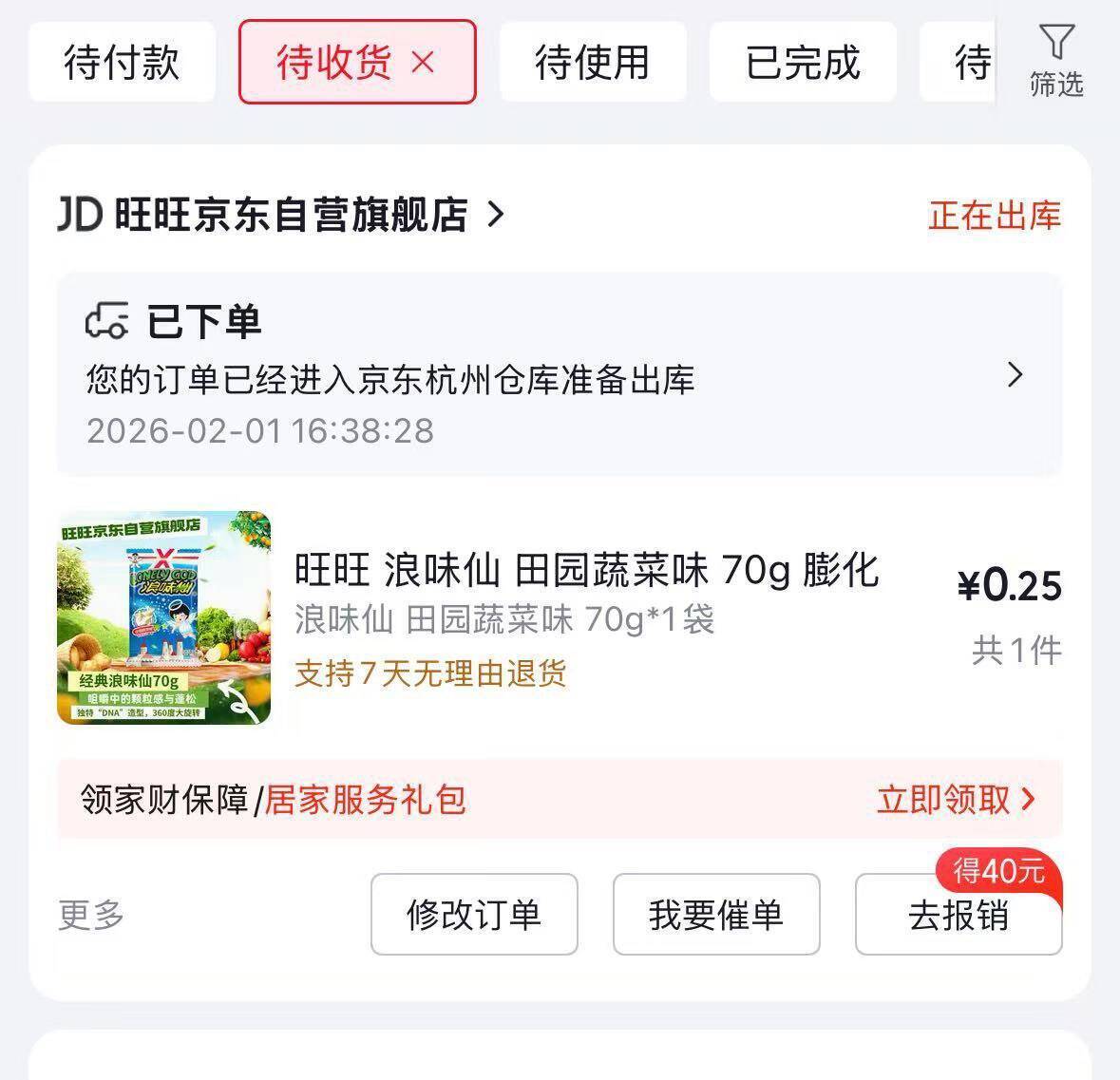Switch to the 待付款 tab
1120x1080 pixels.
pyautogui.click(x=122, y=63)
